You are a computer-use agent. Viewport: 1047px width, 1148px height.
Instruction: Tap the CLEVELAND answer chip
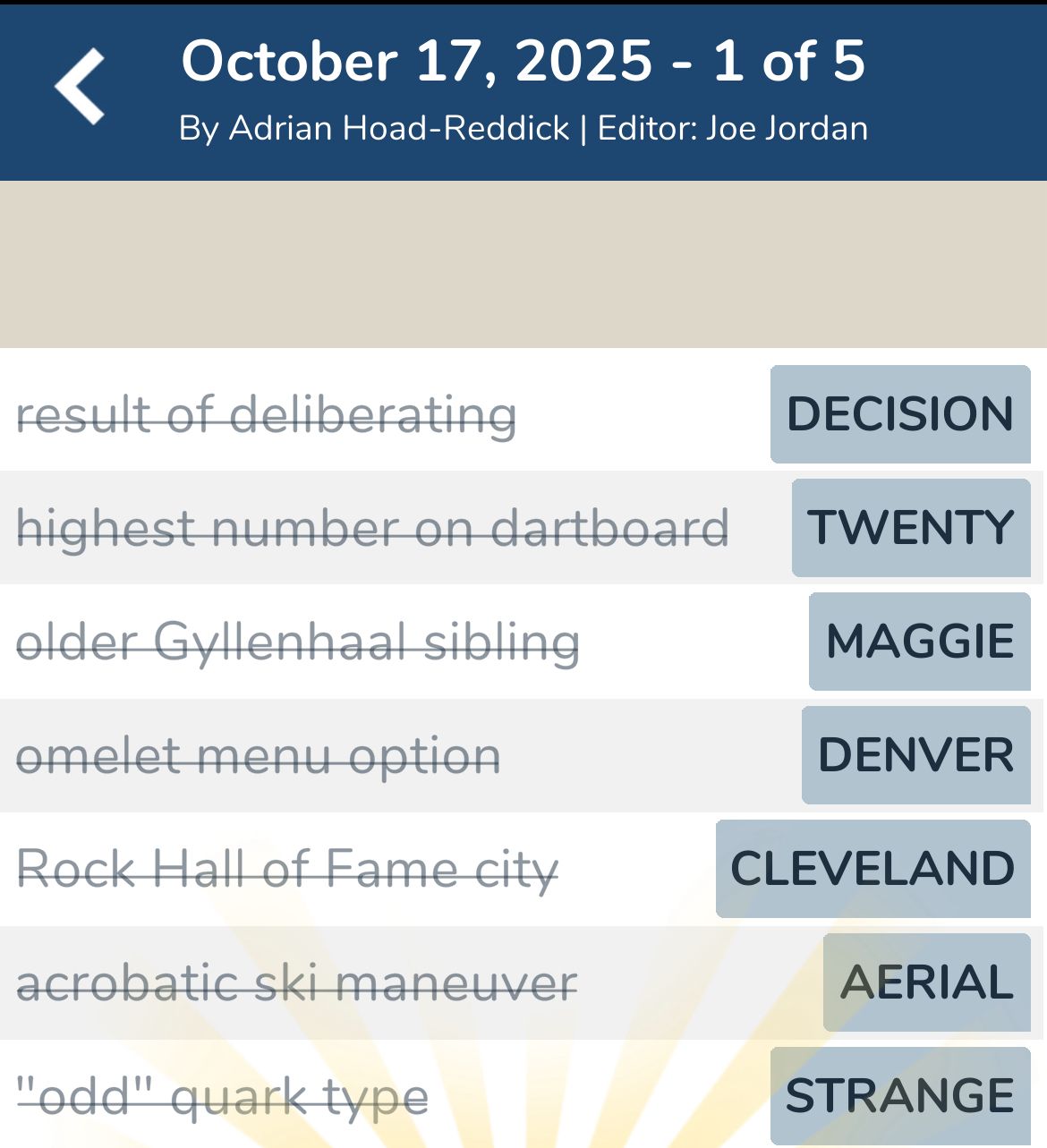point(872,869)
